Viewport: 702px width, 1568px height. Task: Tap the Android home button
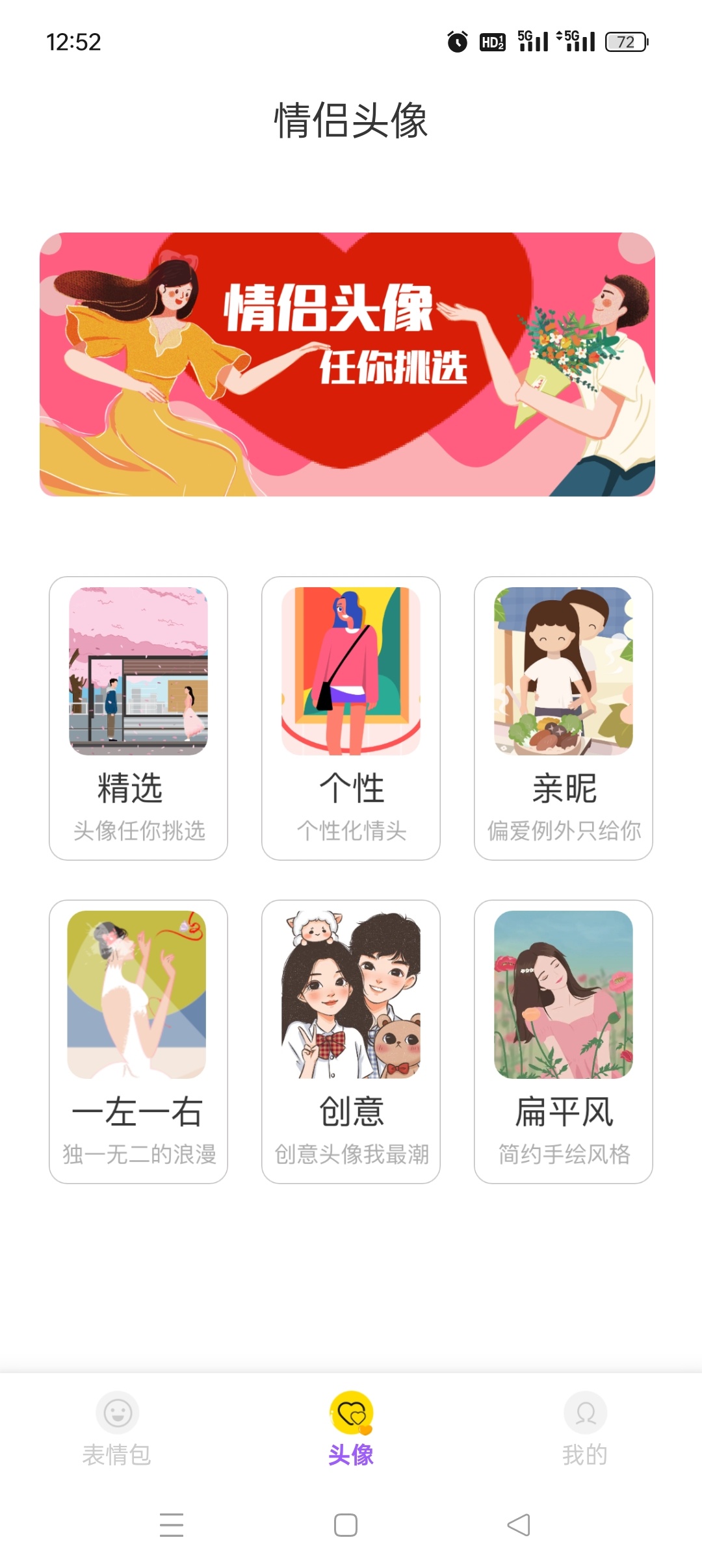point(346,1523)
